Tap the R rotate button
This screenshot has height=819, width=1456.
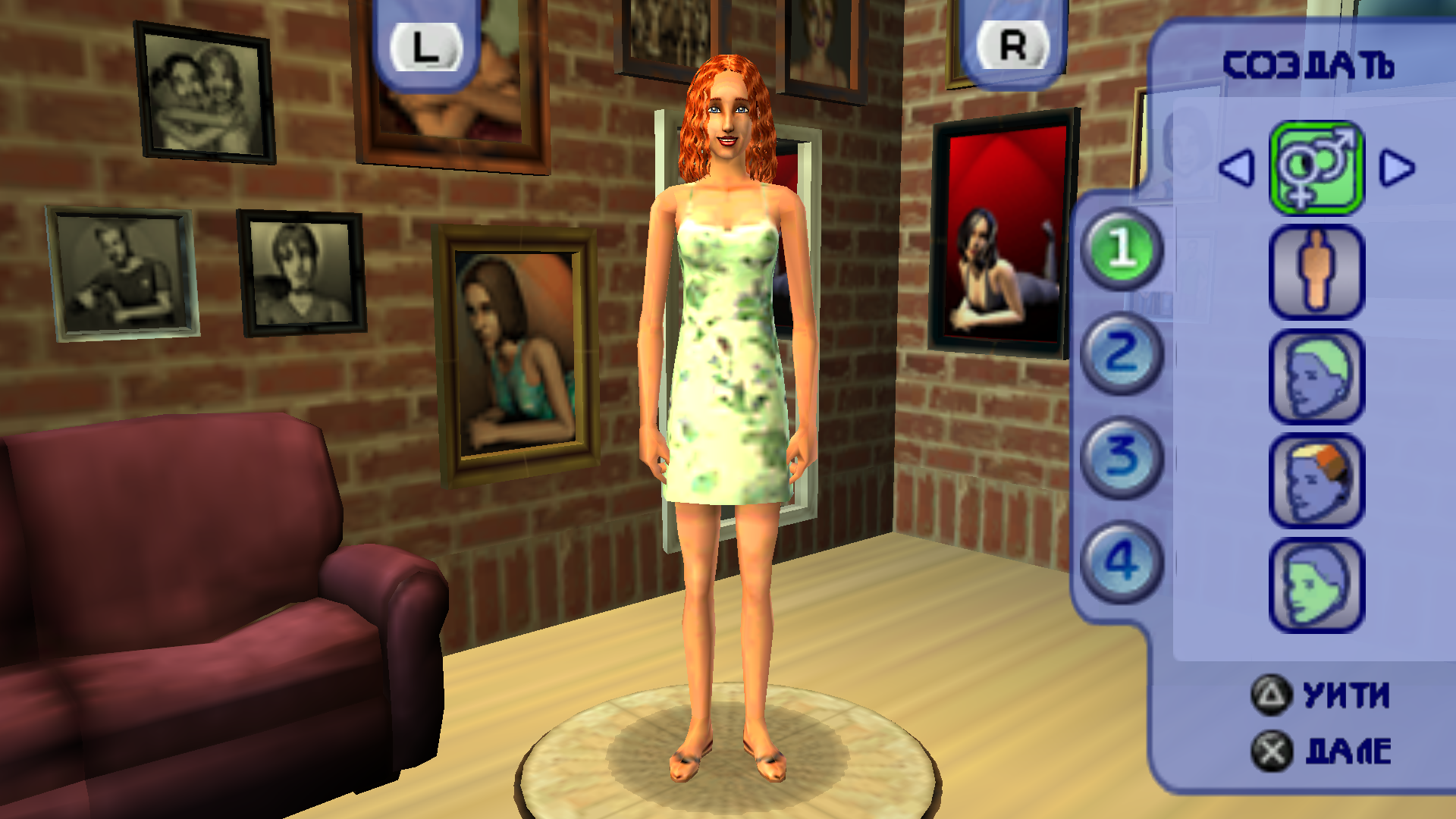pos(1012,45)
